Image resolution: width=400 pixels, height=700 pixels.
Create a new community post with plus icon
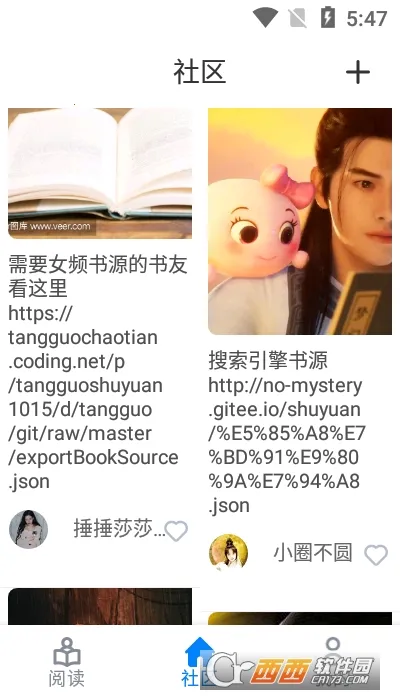(x=358, y=72)
